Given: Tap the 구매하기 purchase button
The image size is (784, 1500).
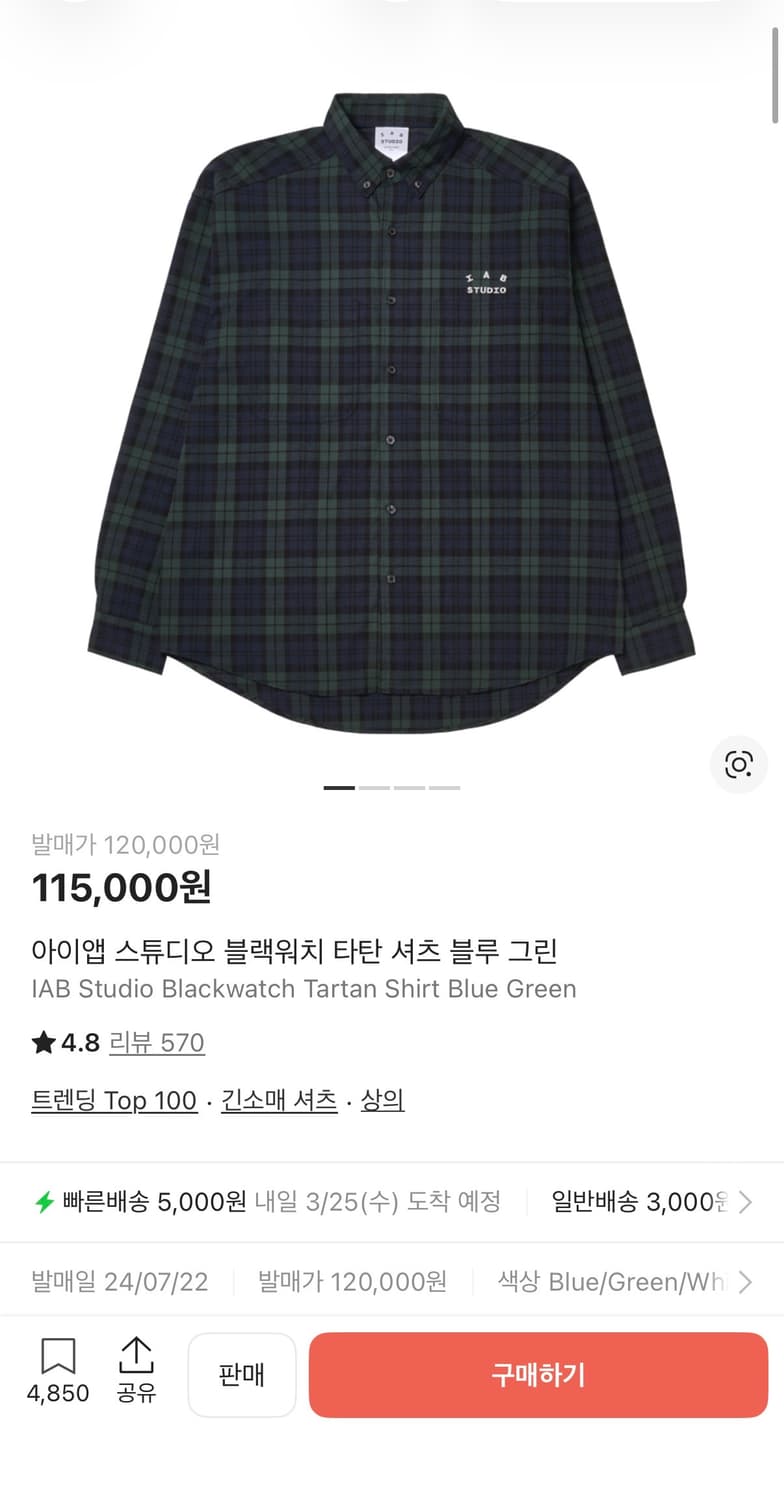Looking at the screenshot, I should tap(538, 1375).
